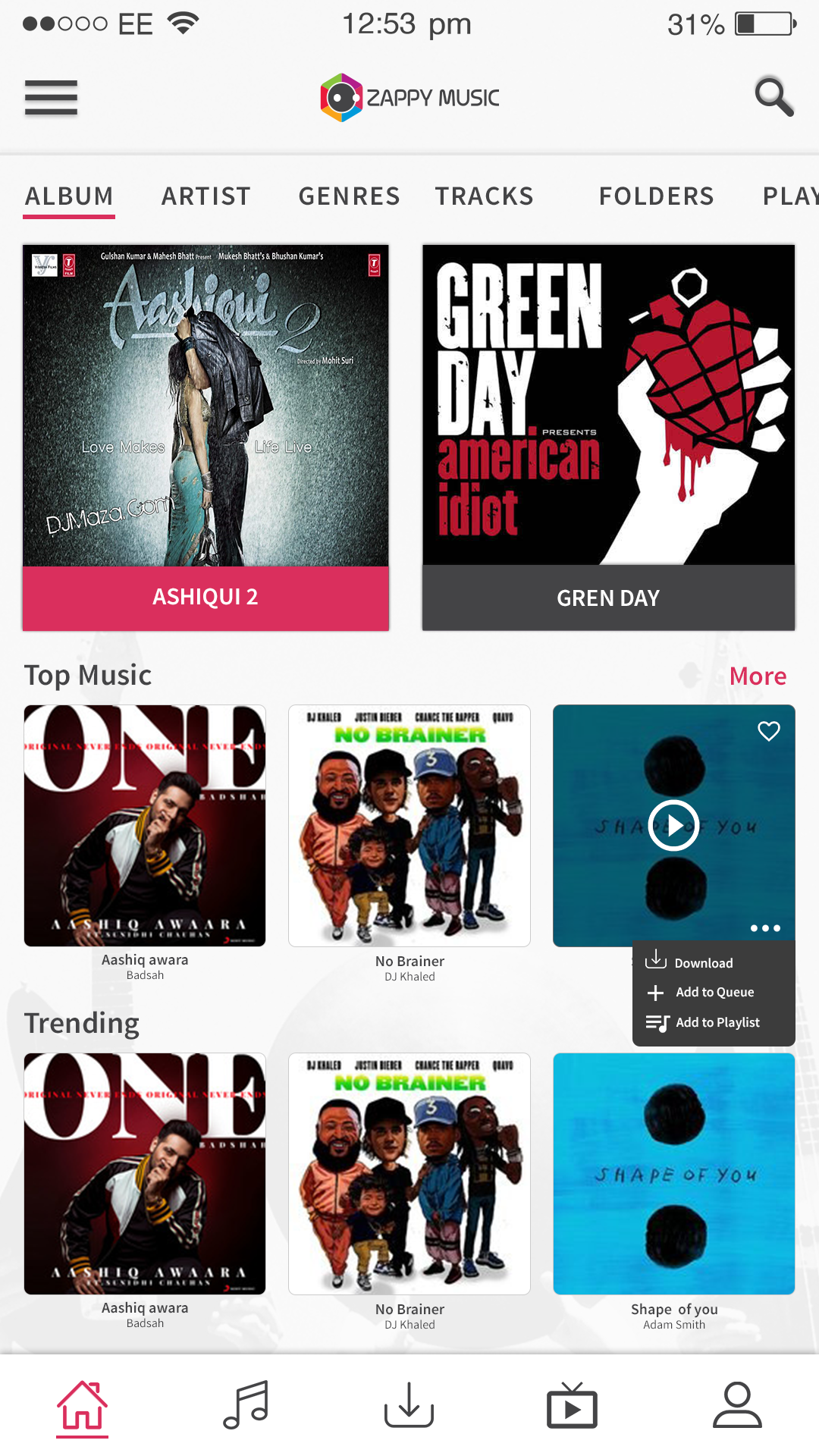Screen dimensions: 819x1456
Task: Switch to the Tracks tab
Action: (484, 196)
